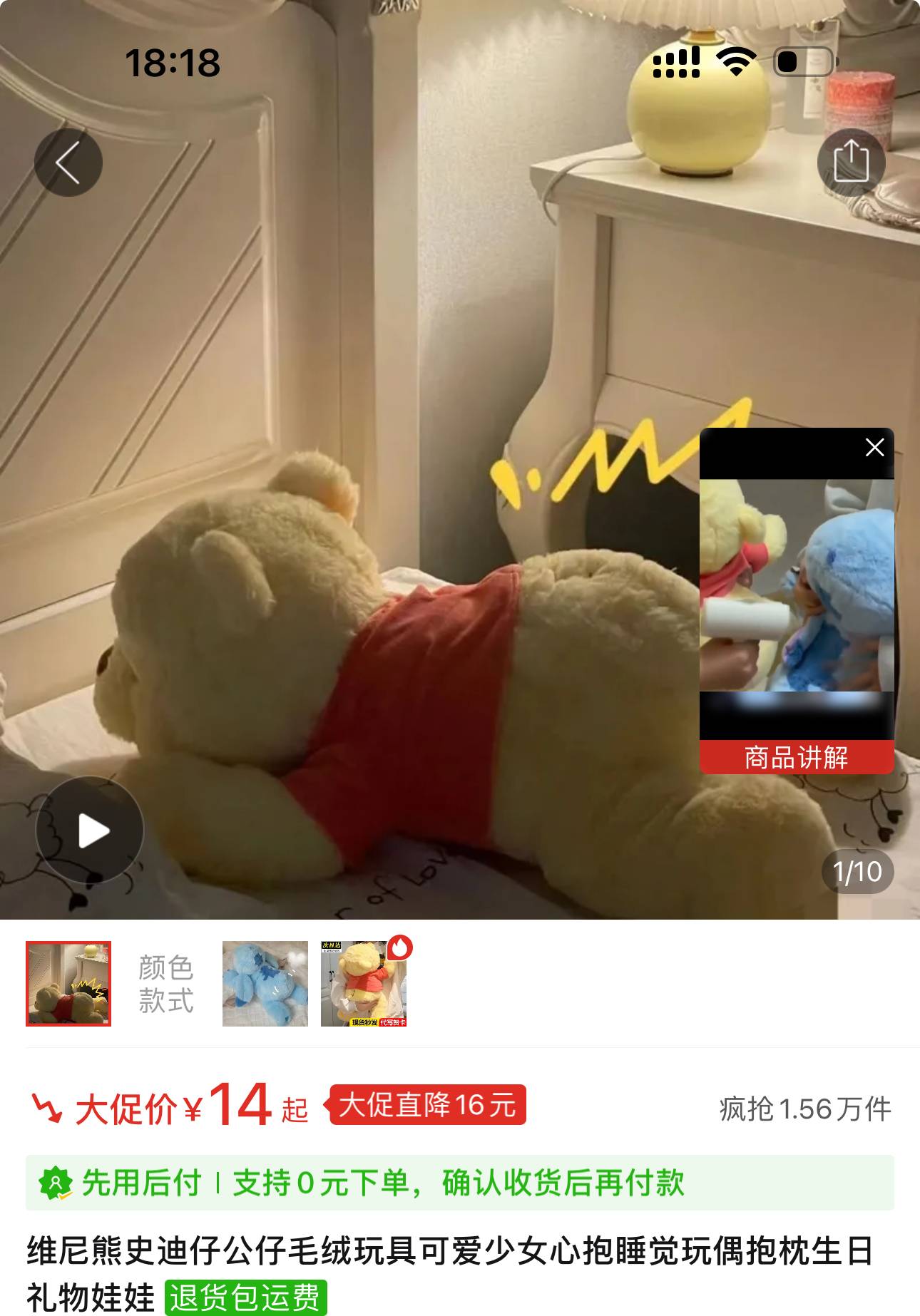The height and width of the screenshot is (1316, 920).
Task: Open the 先用后付 payment info banner
Action: [x=460, y=1183]
